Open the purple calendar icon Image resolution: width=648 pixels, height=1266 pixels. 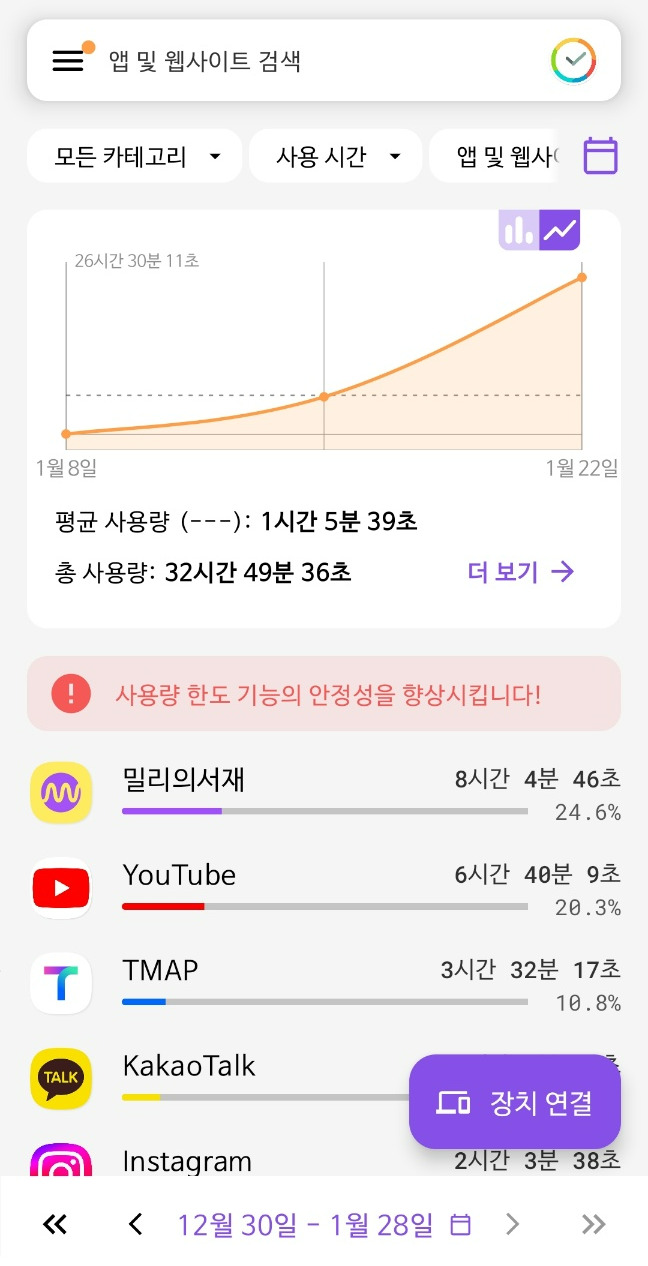(601, 156)
